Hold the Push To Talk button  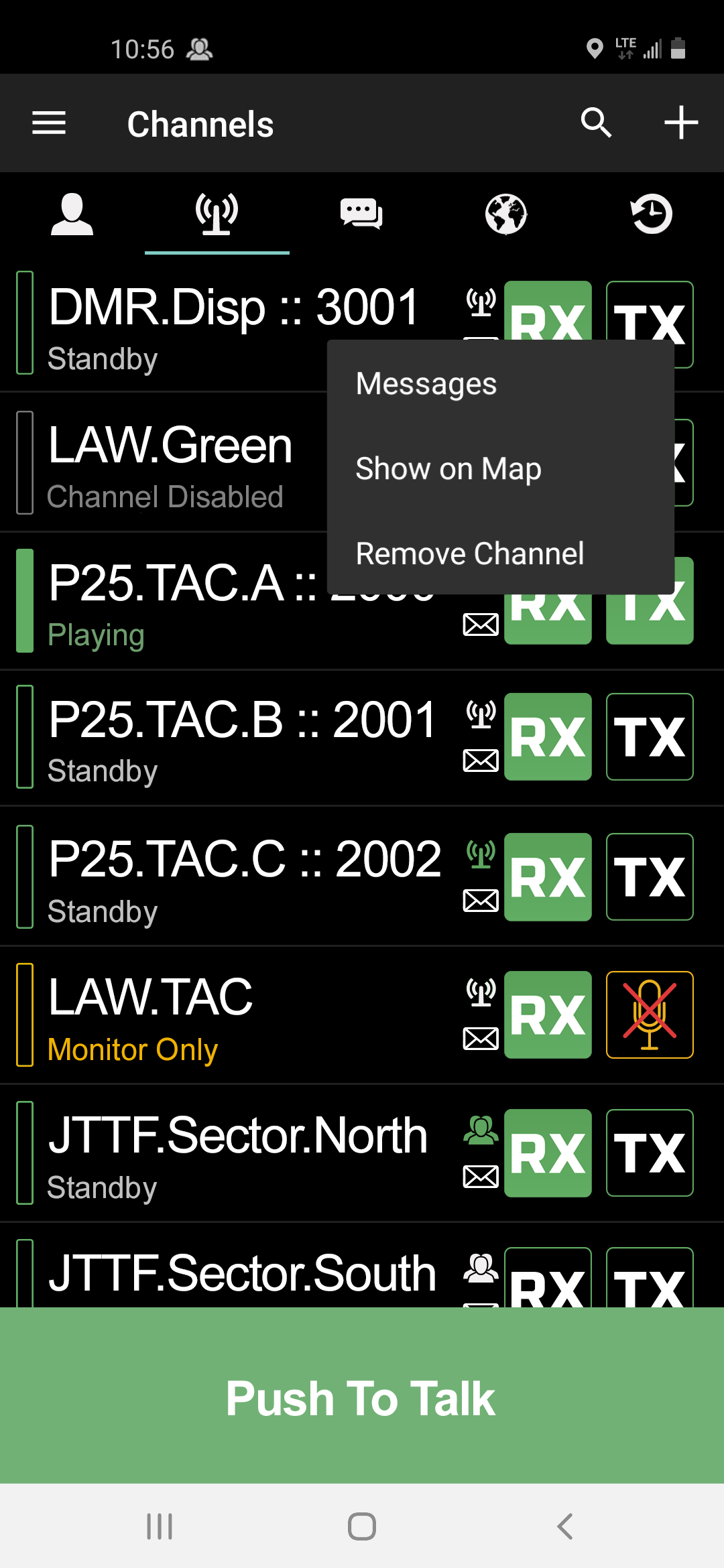[362, 1398]
